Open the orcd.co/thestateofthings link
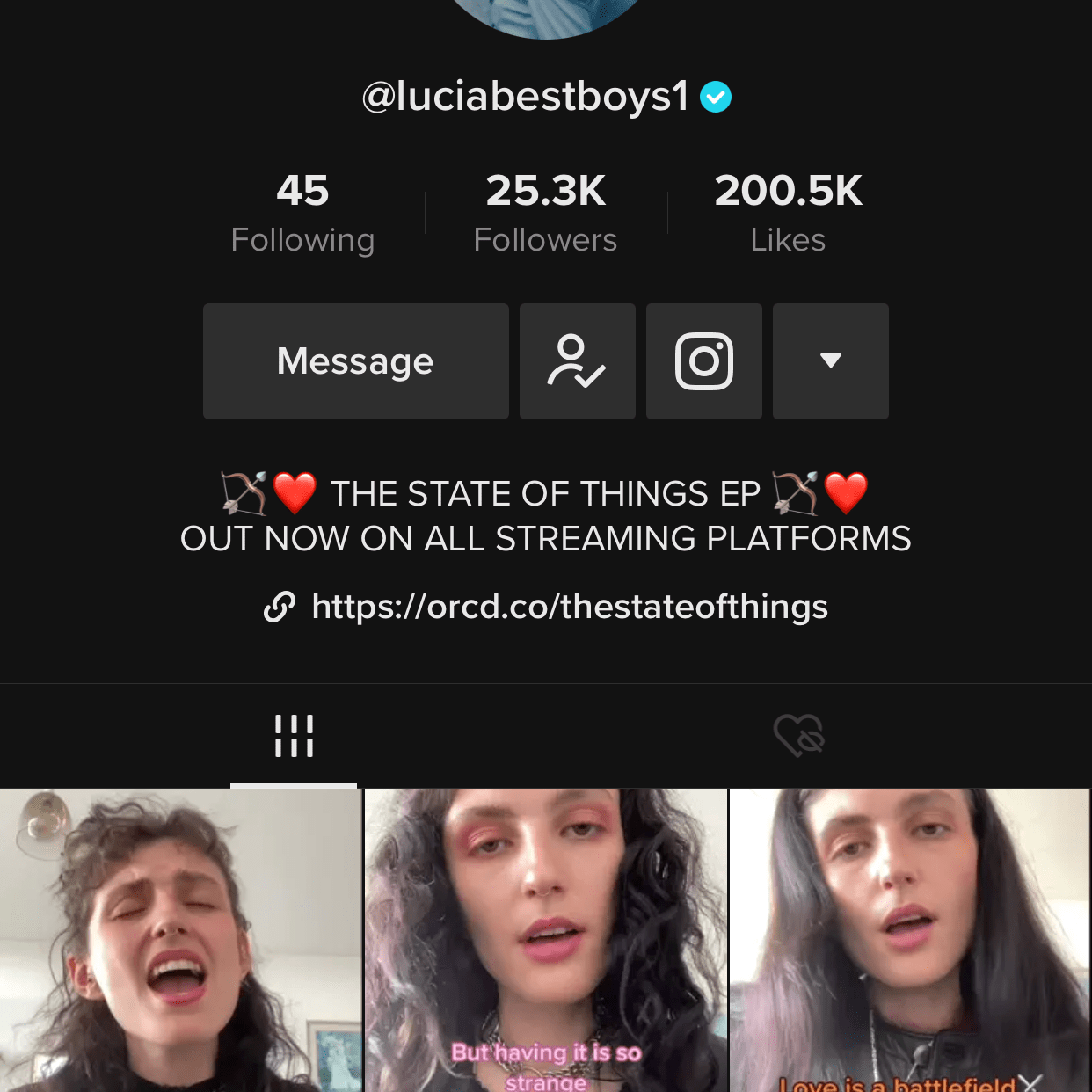Viewport: 1092px width, 1092px height. (568, 607)
